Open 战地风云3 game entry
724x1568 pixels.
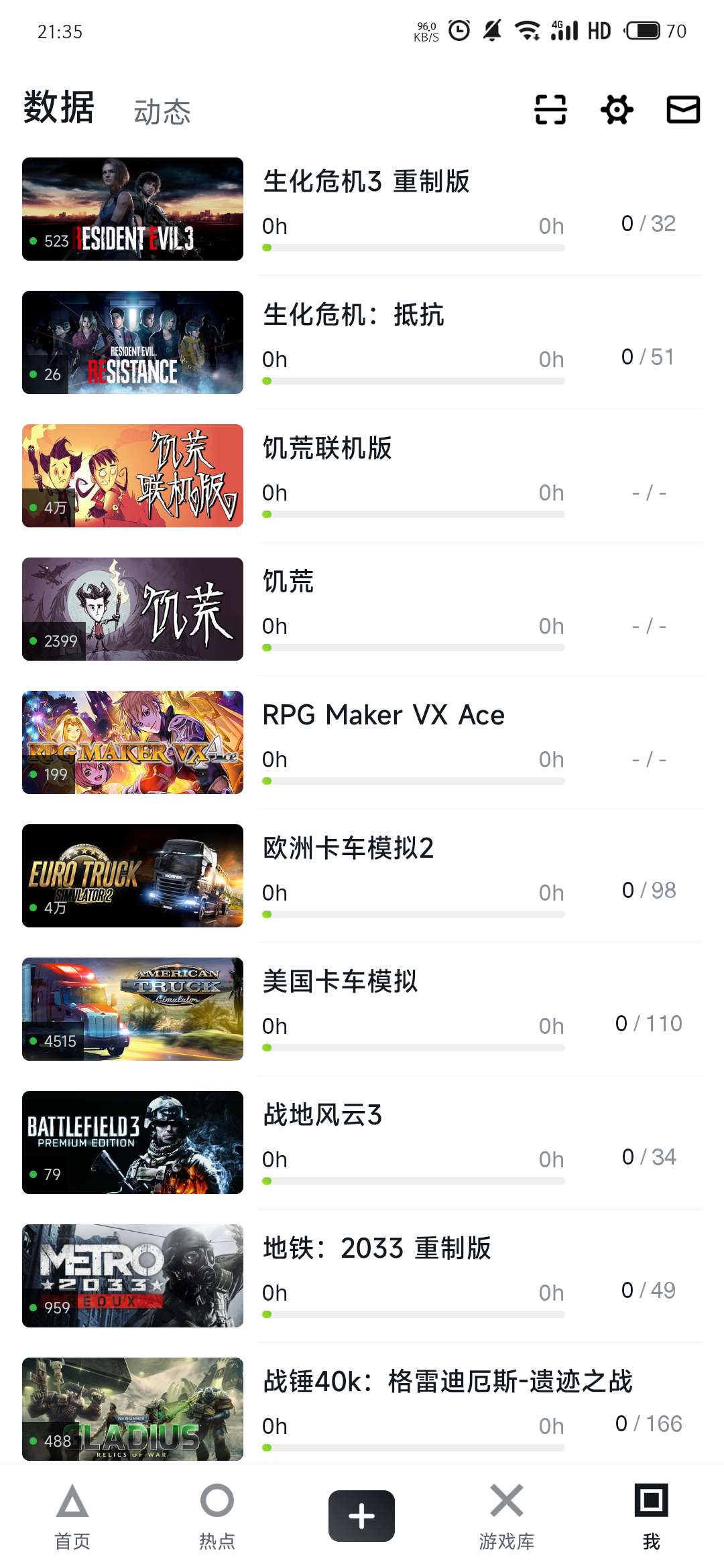tap(322, 1116)
